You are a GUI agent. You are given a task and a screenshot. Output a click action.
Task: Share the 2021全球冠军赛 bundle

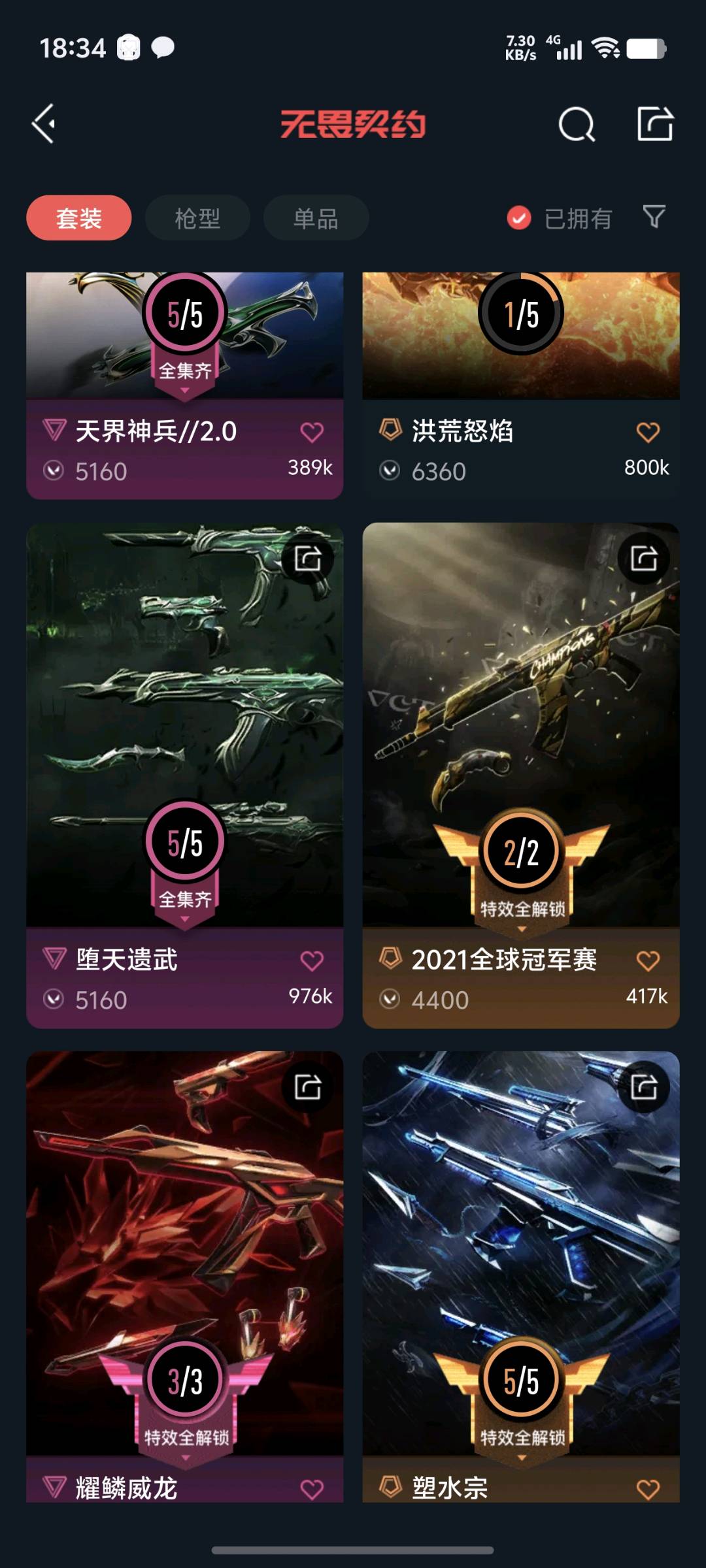[644, 559]
